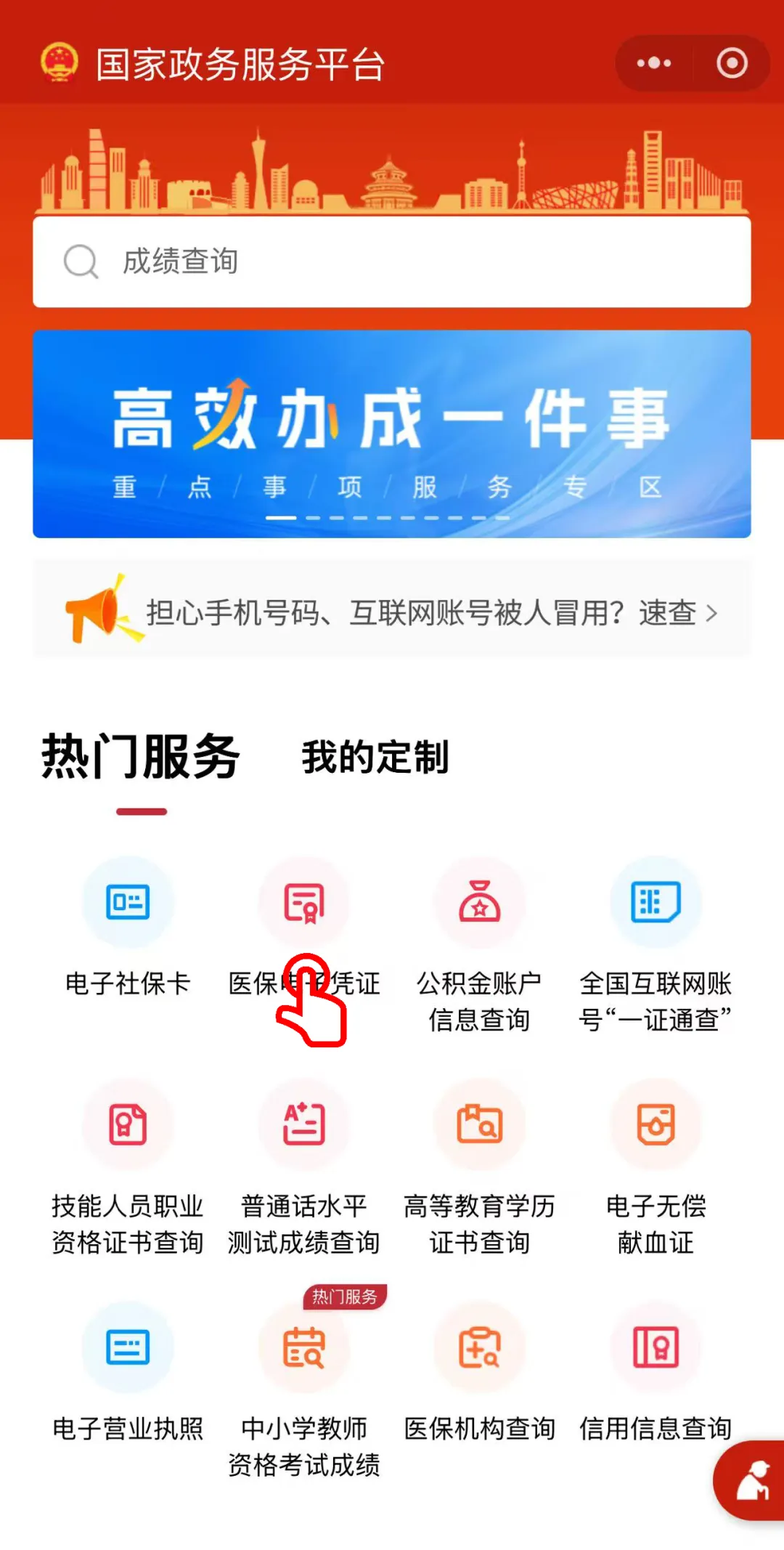The image size is (784, 1550).
Task: Switch to the 我的定制 tab
Action: [x=375, y=757]
